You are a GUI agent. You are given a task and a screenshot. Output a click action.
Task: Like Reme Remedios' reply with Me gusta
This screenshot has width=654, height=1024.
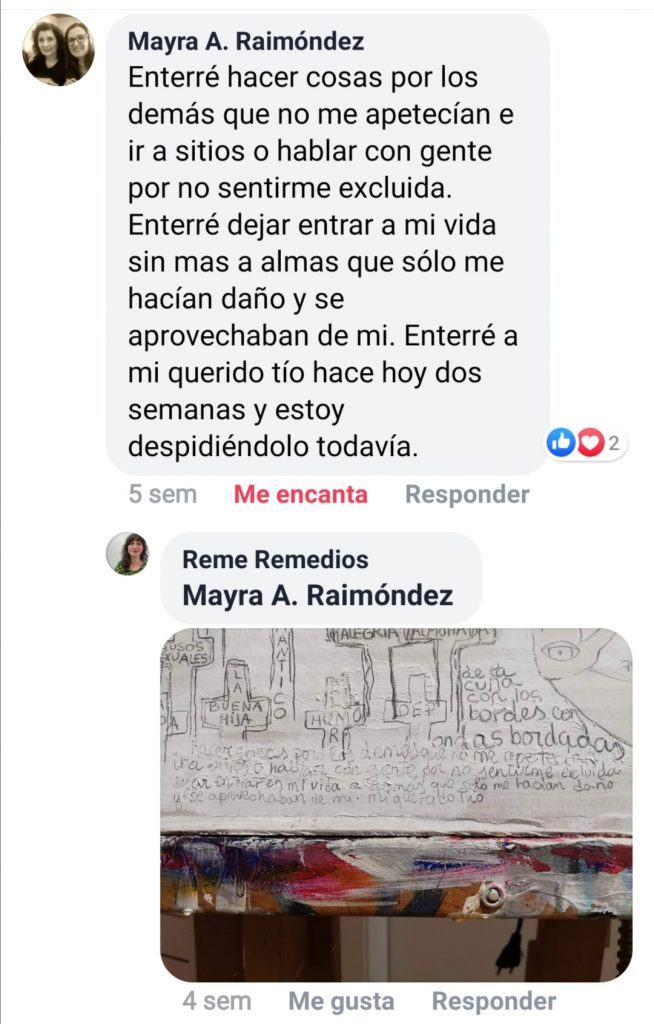pos(341,1001)
